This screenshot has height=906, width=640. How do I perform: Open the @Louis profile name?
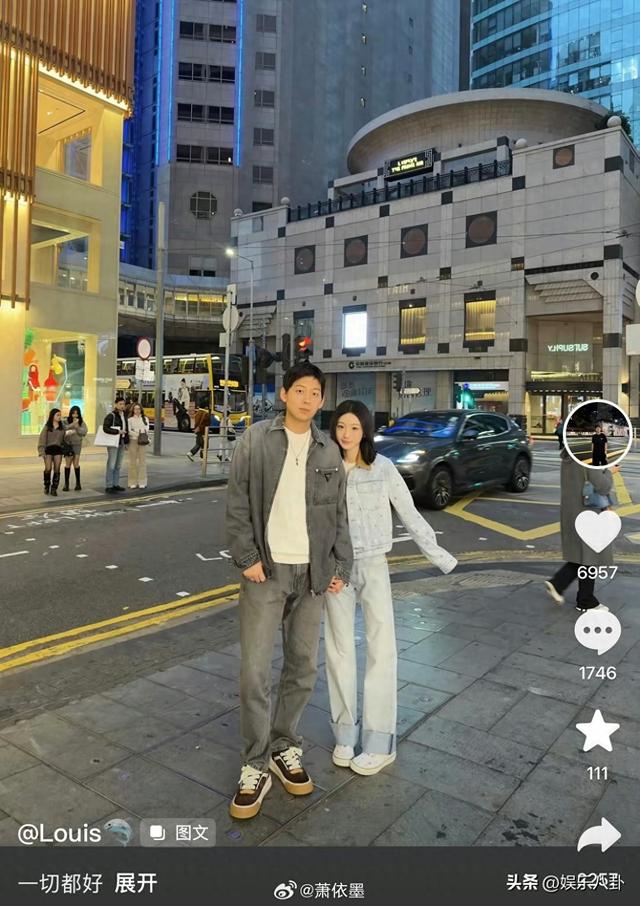61,832
